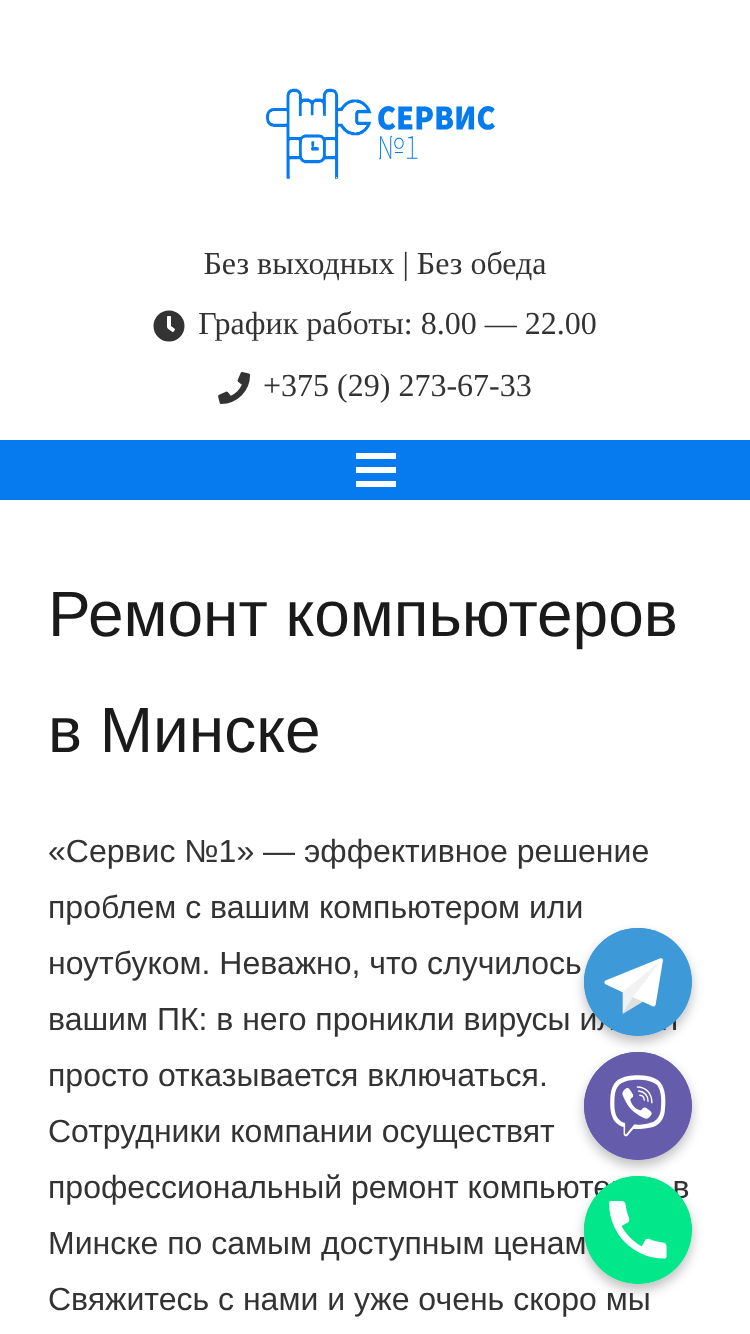The width and height of the screenshot is (750, 1334).
Task: Call using the green phone button
Action: (638, 1230)
